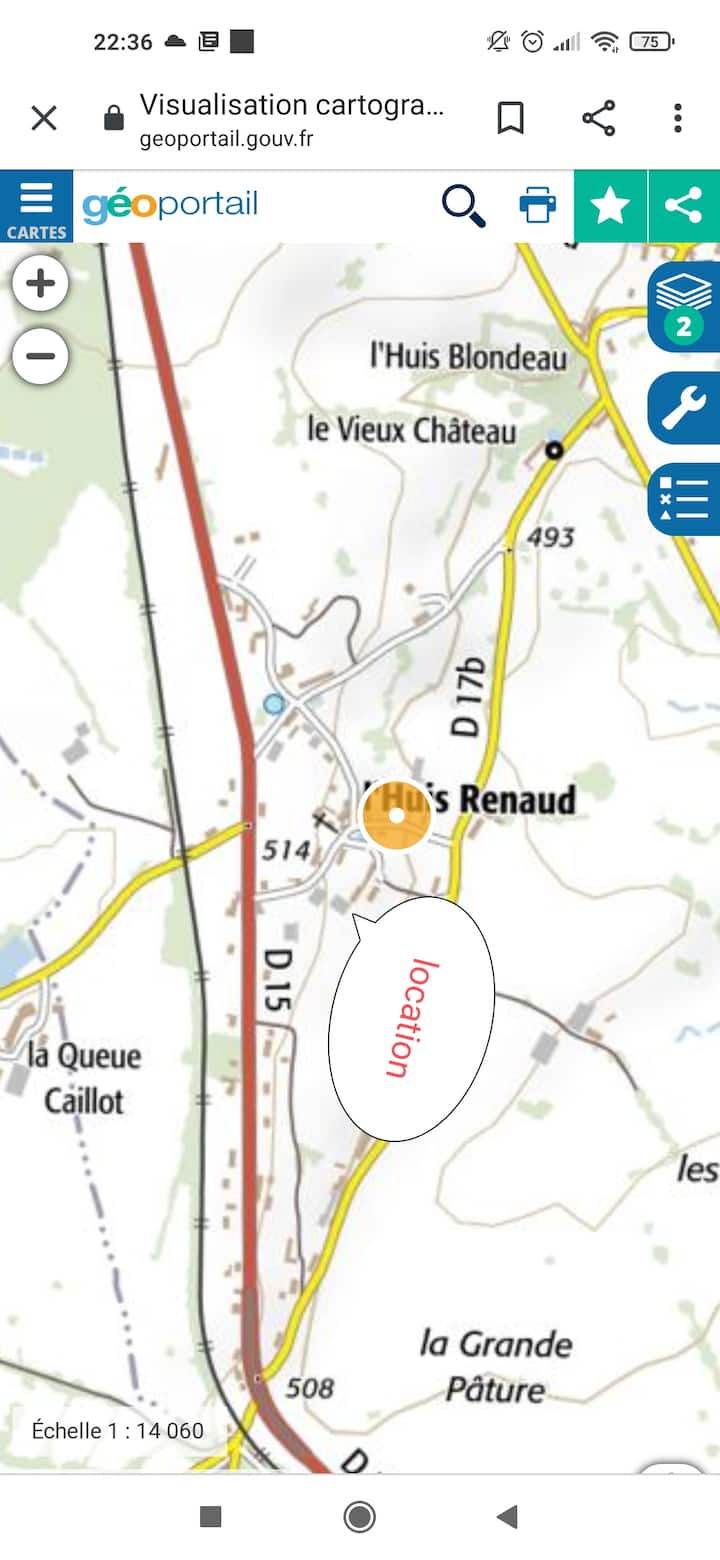Share the map from the green button
The width and height of the screenshot is (720, 1560).
tap(684, 206)
